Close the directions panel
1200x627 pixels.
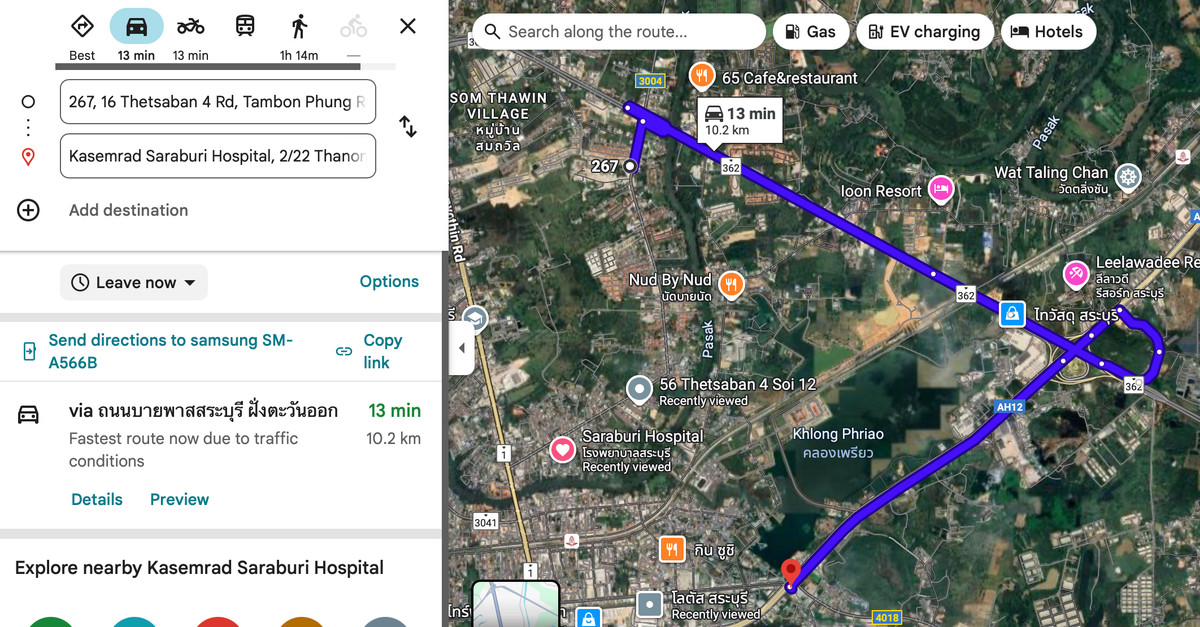point(408,26)
